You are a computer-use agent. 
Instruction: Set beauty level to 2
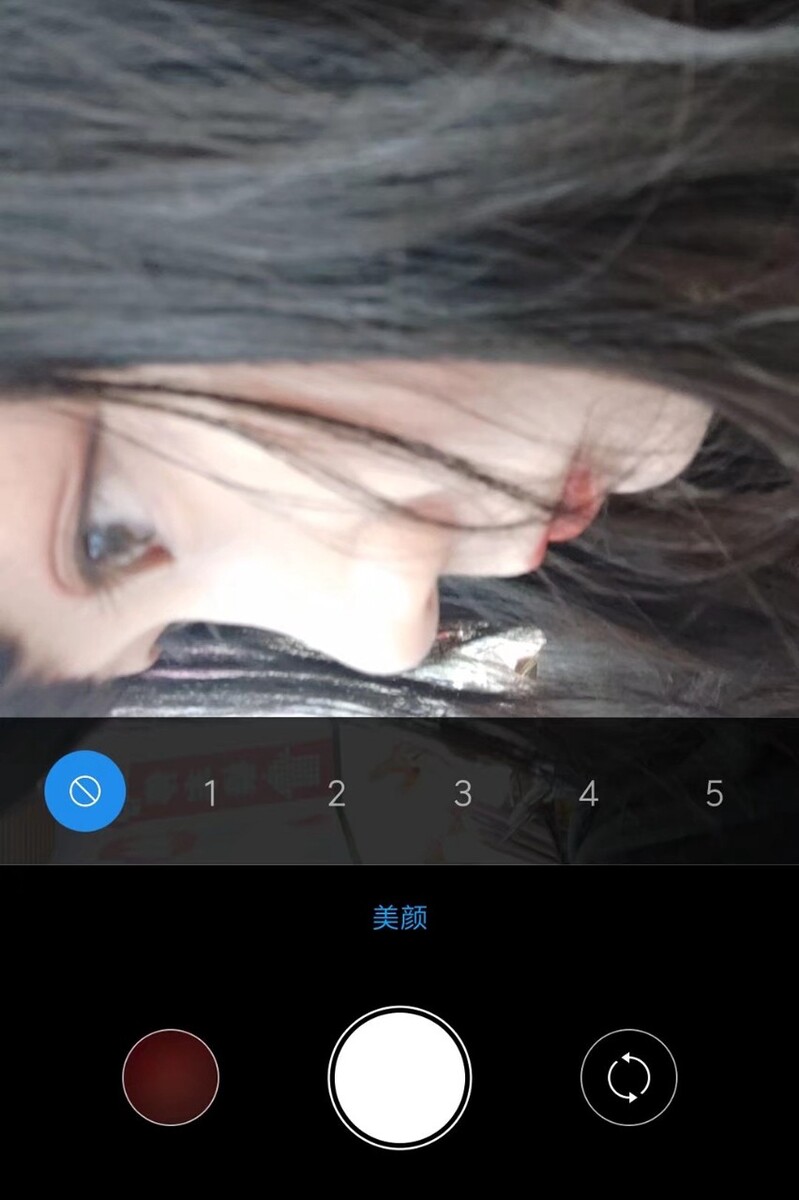(x=336, y=794)
